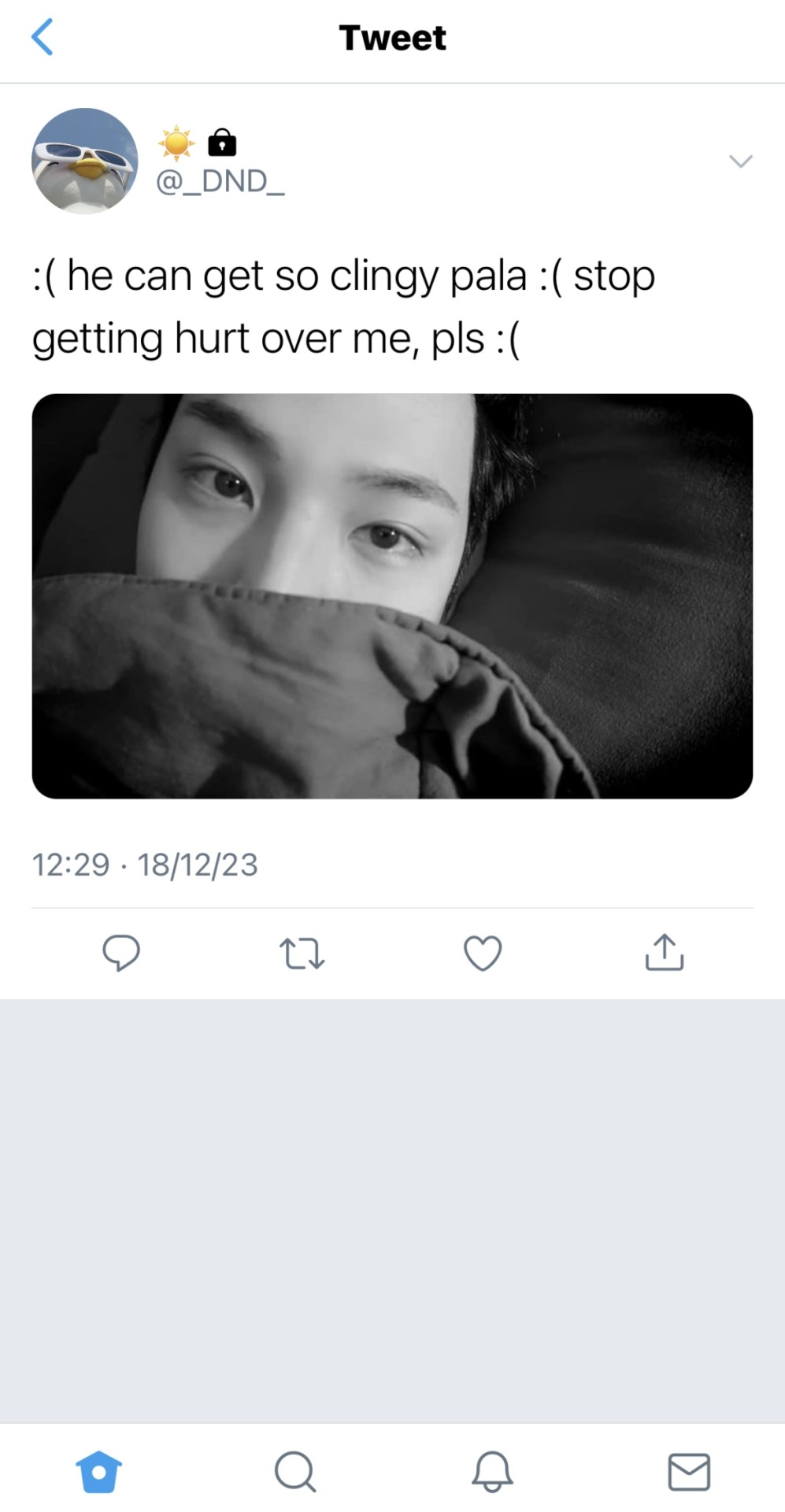Share this tweet
This screenshot has height=1512, width=785.
[665, 952]
